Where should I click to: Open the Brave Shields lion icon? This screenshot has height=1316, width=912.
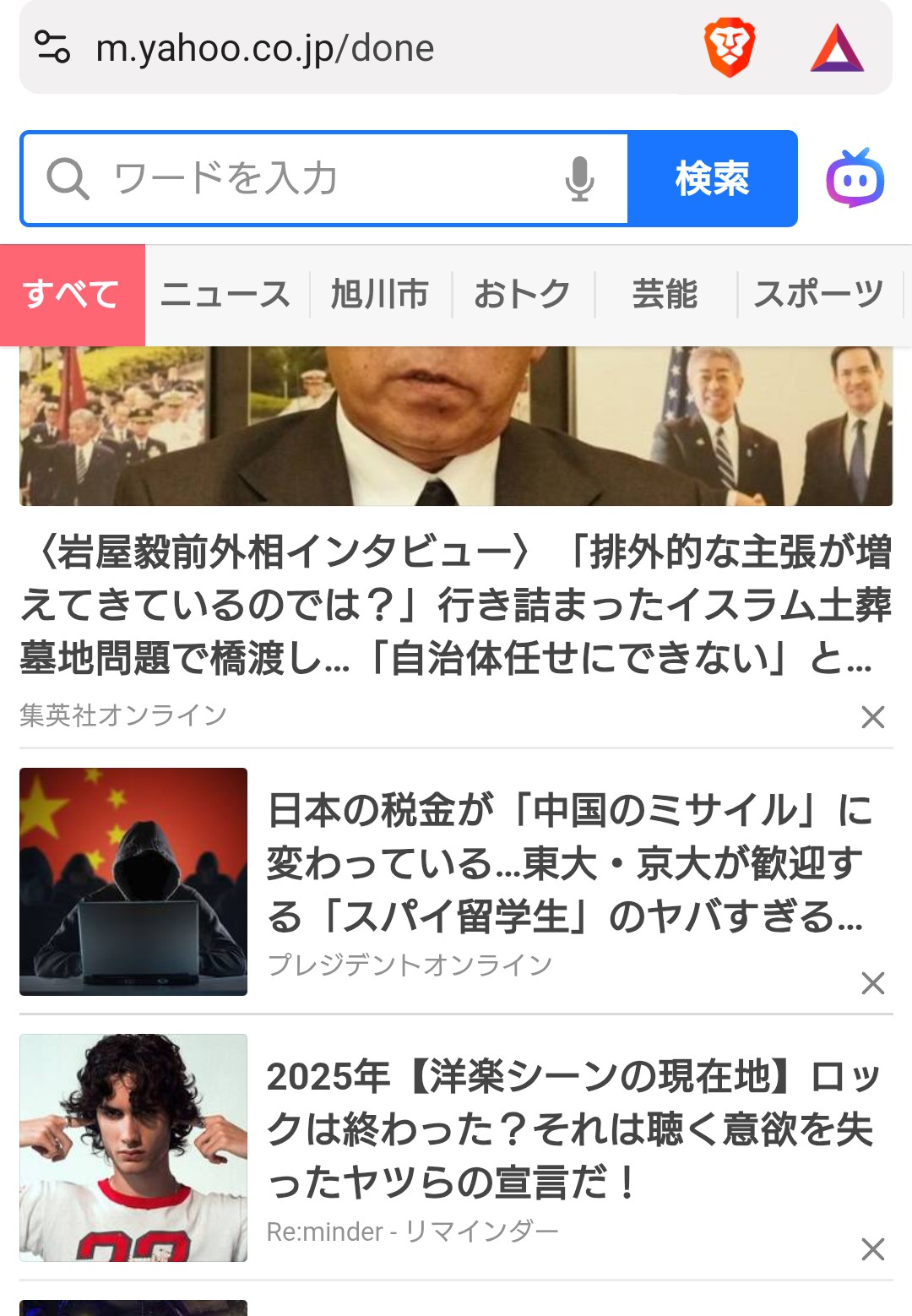(730, 47)
